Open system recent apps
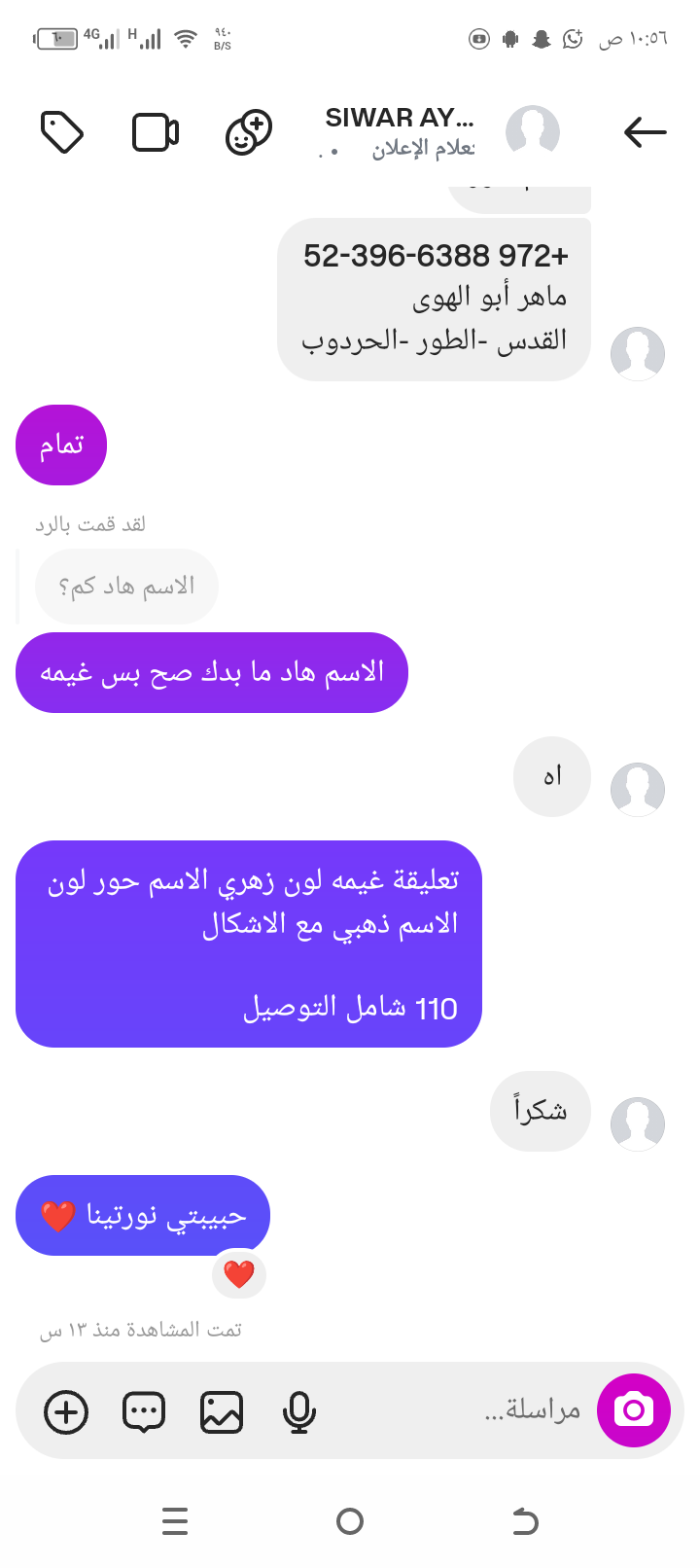Screen dimensions: 700x1568 pos(175,1520)
